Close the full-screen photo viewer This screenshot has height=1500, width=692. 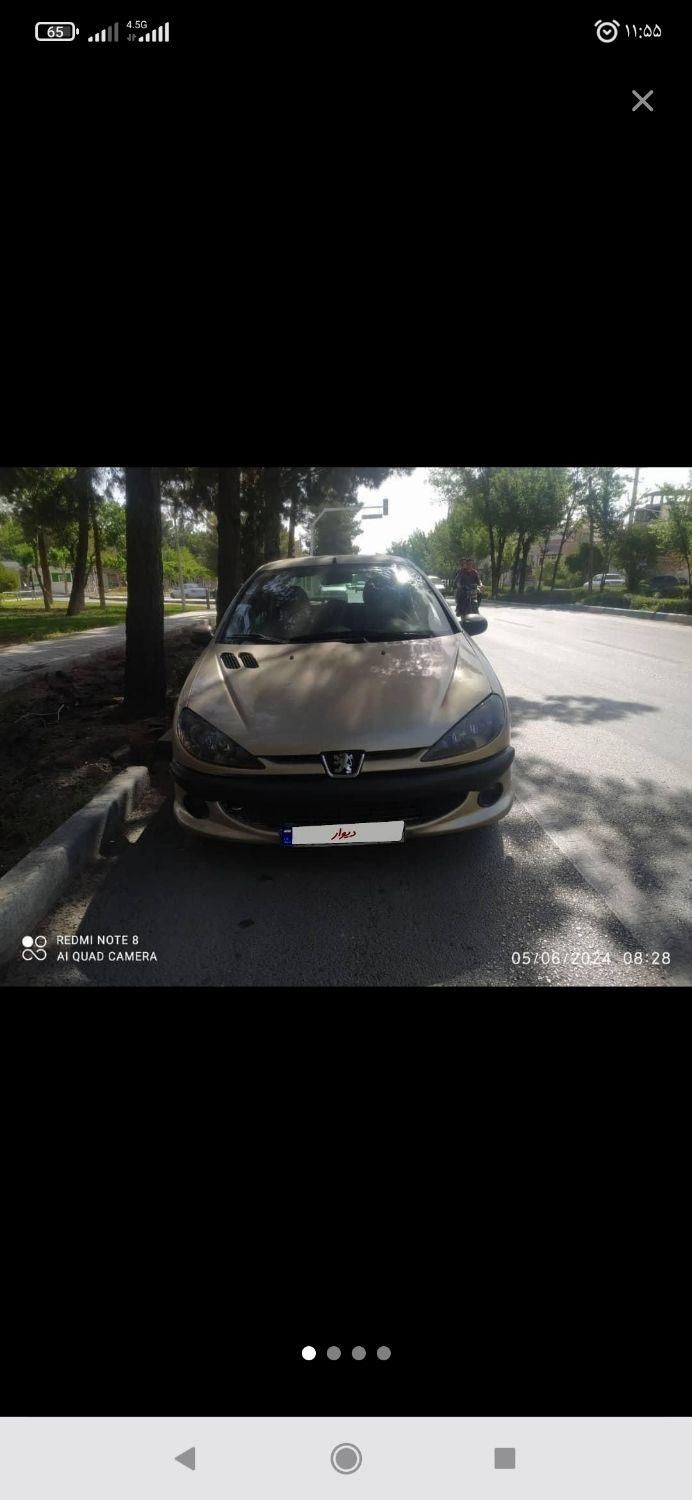coord(642,101)
